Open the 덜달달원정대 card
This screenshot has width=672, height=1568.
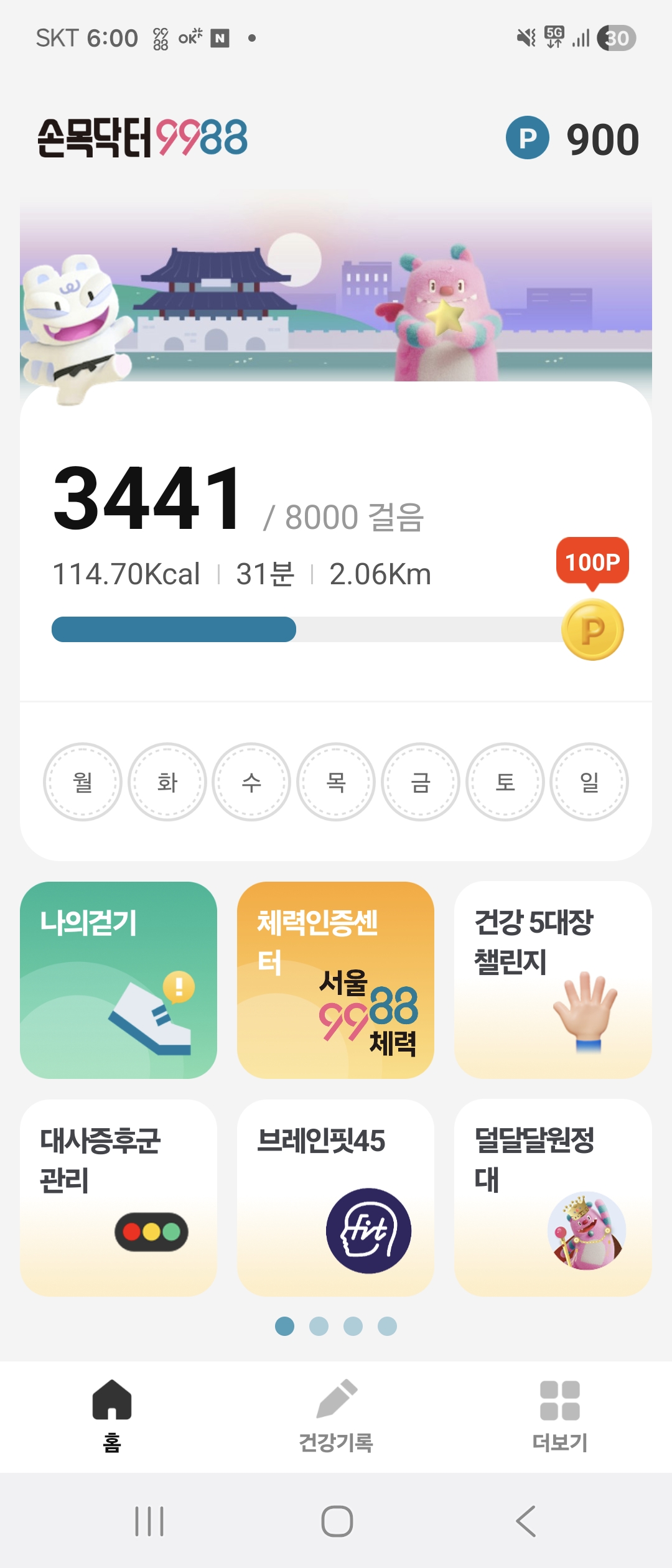click(553, 1198)
